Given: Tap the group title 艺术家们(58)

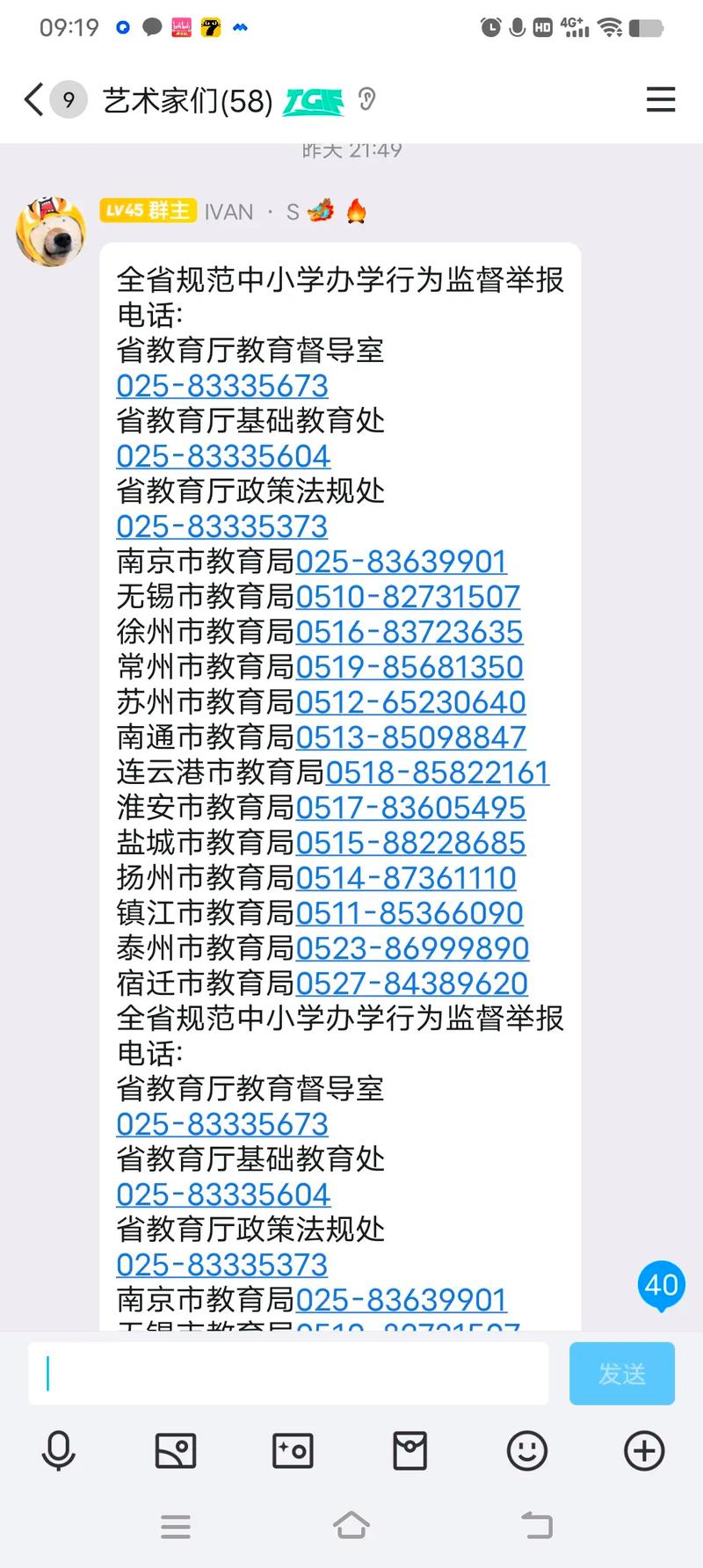Looking at the screenshot, I should (x=186, y=100).
